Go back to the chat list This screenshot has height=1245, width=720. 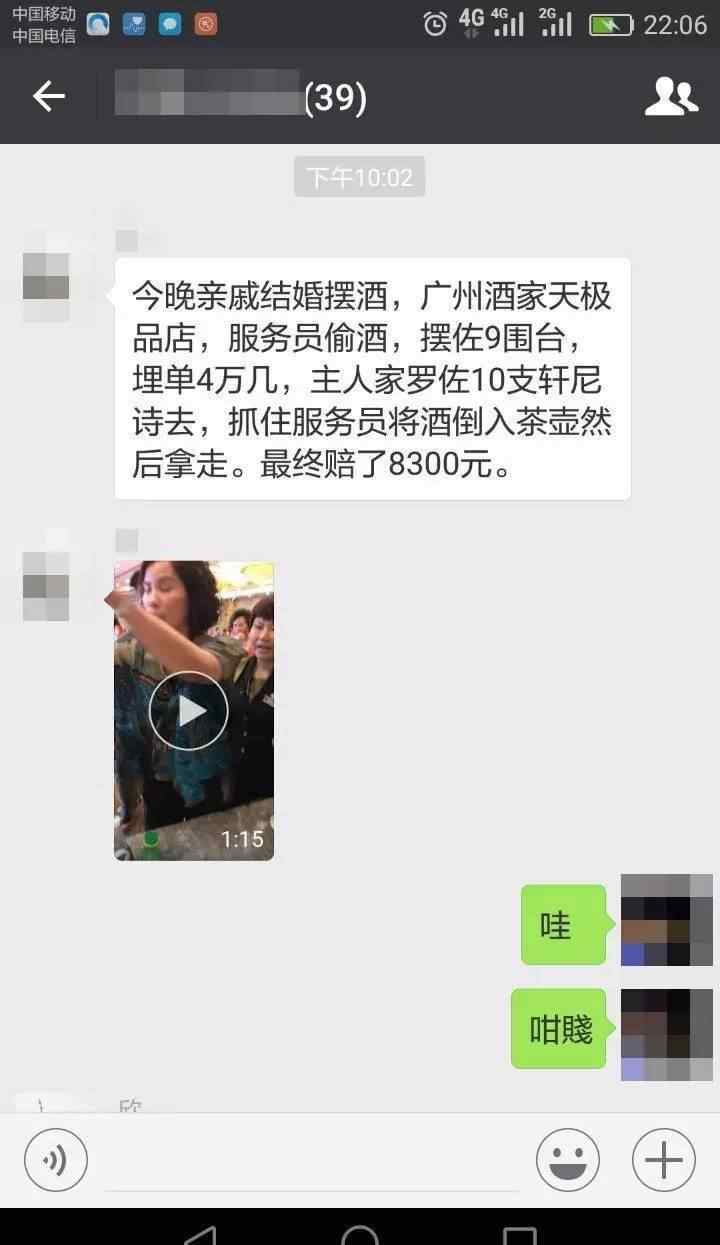click(x=48, y=97)
